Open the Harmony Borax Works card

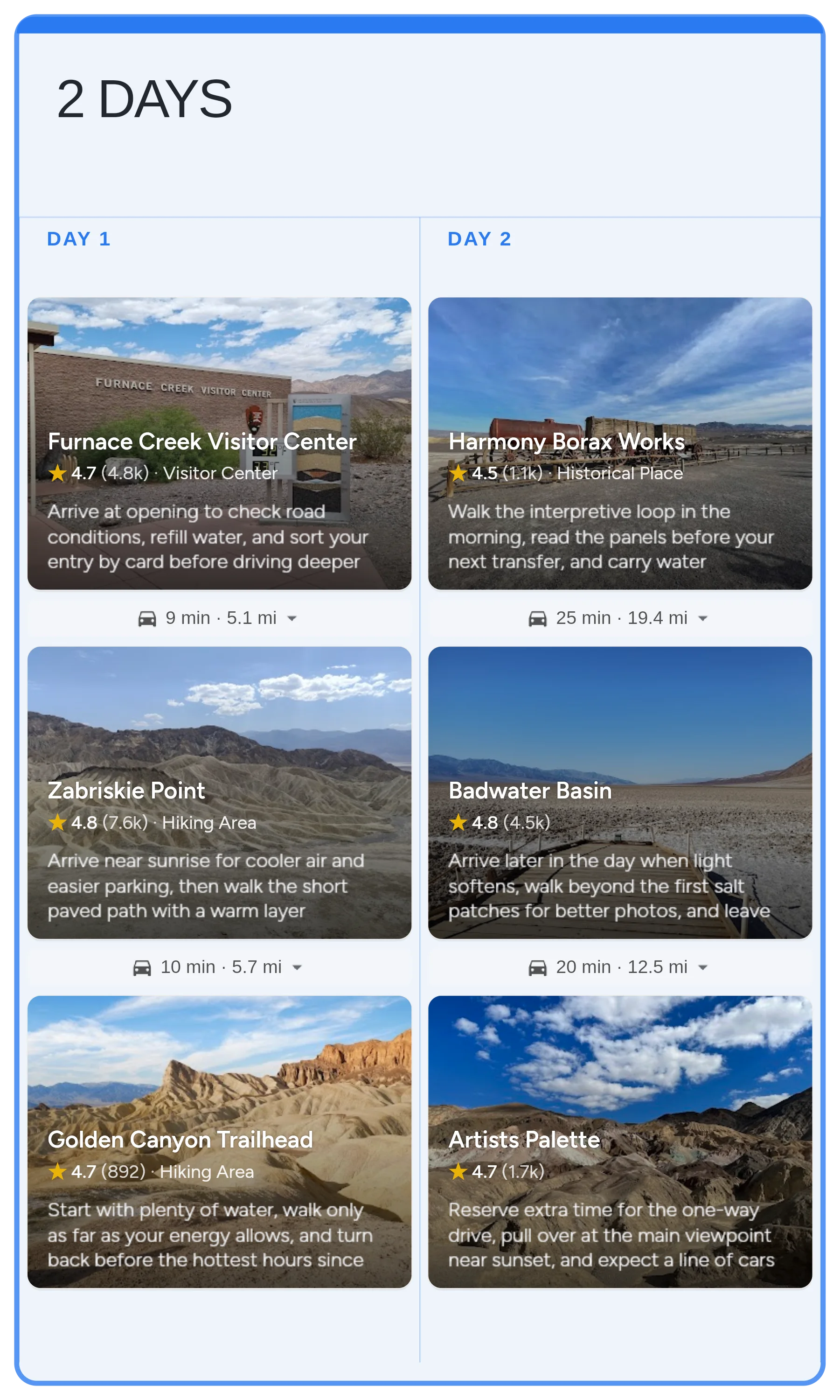coord(620,443)
